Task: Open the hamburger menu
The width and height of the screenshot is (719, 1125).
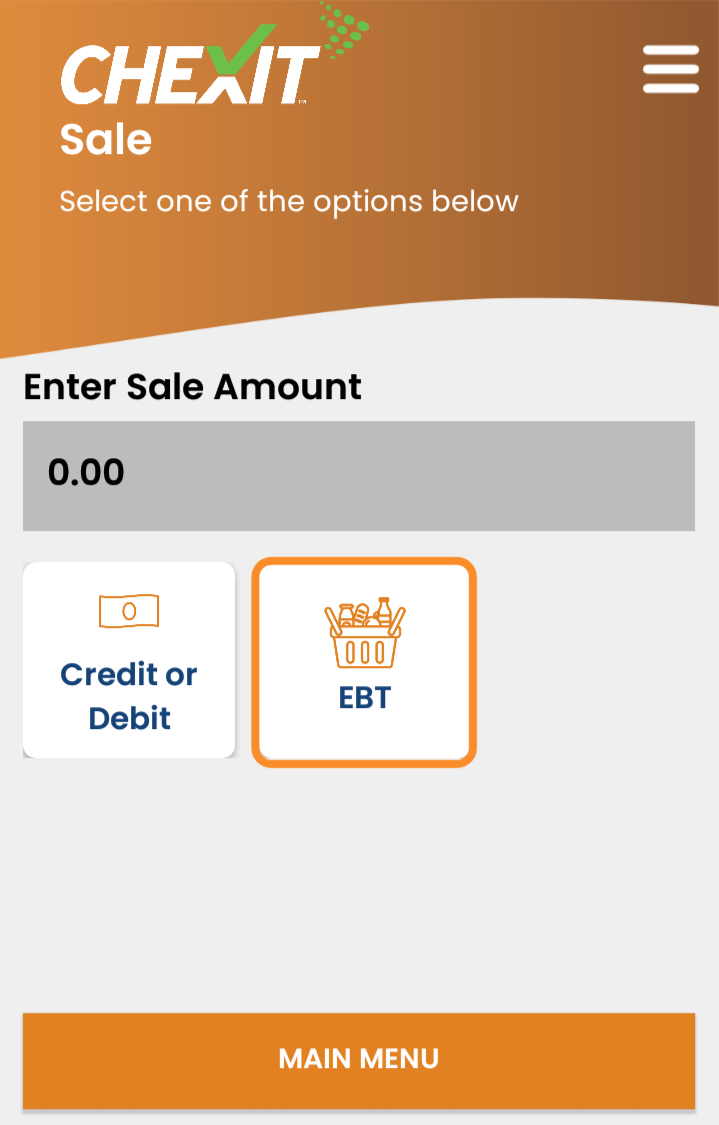Action: coord(670,68)
